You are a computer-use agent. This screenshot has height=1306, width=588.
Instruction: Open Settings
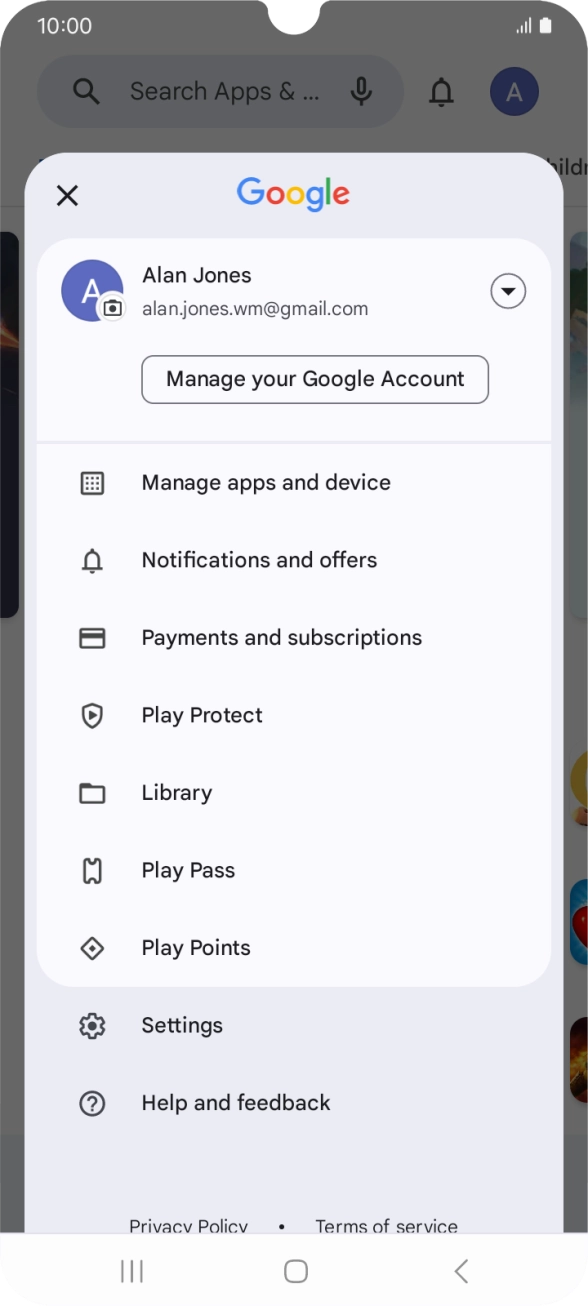point(294,1025)
